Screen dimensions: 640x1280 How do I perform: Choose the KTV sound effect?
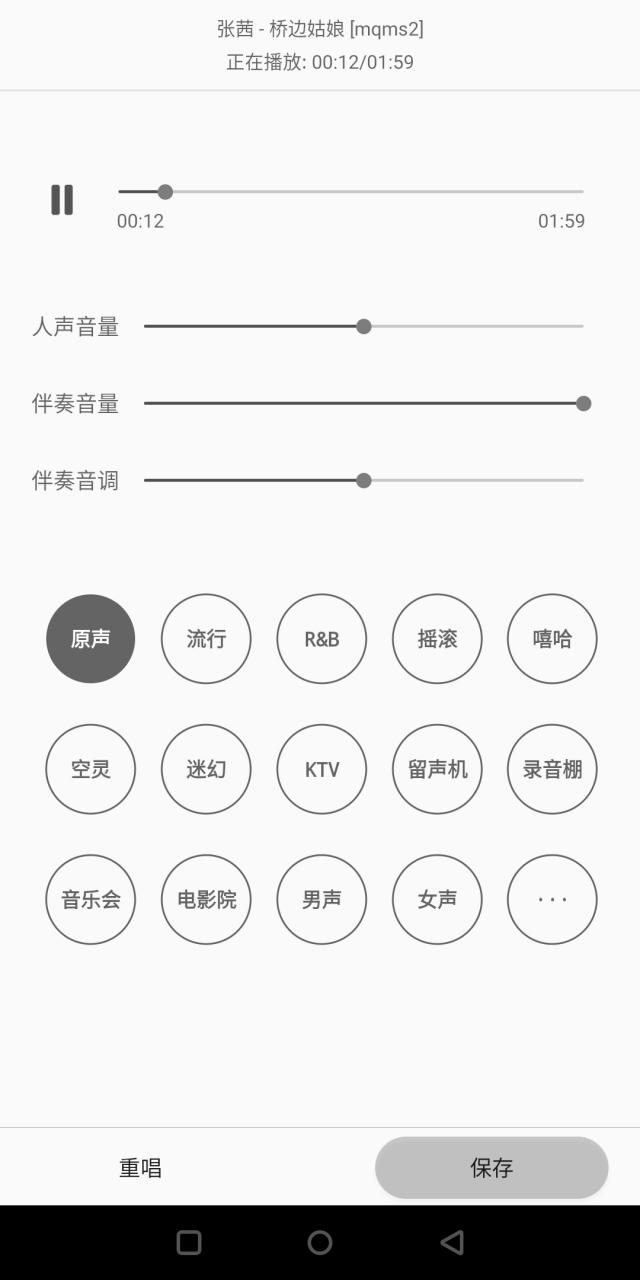pos(322,769)
